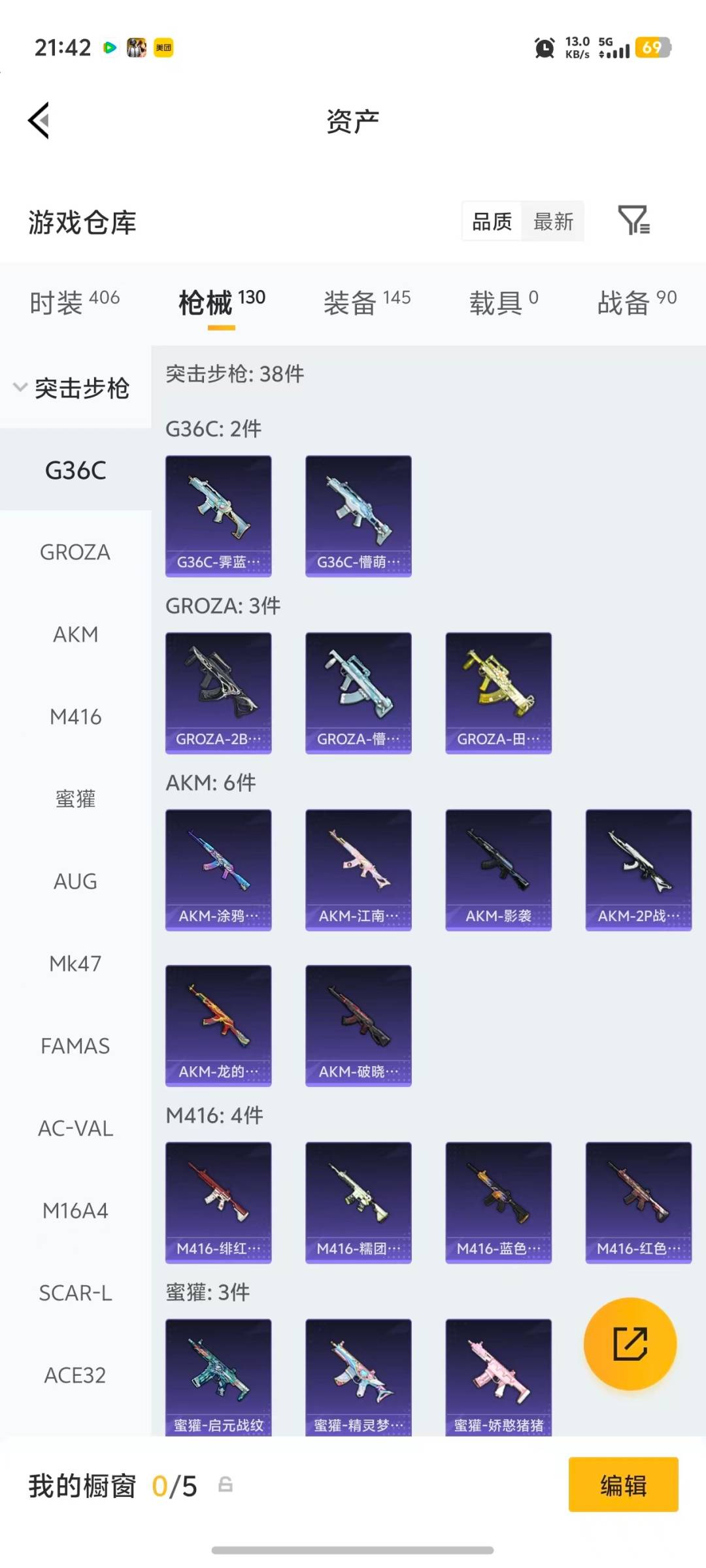Select SCAR-L in the side list
This screenshot has height=1568, width=706.
click(x=75, y=1293)
